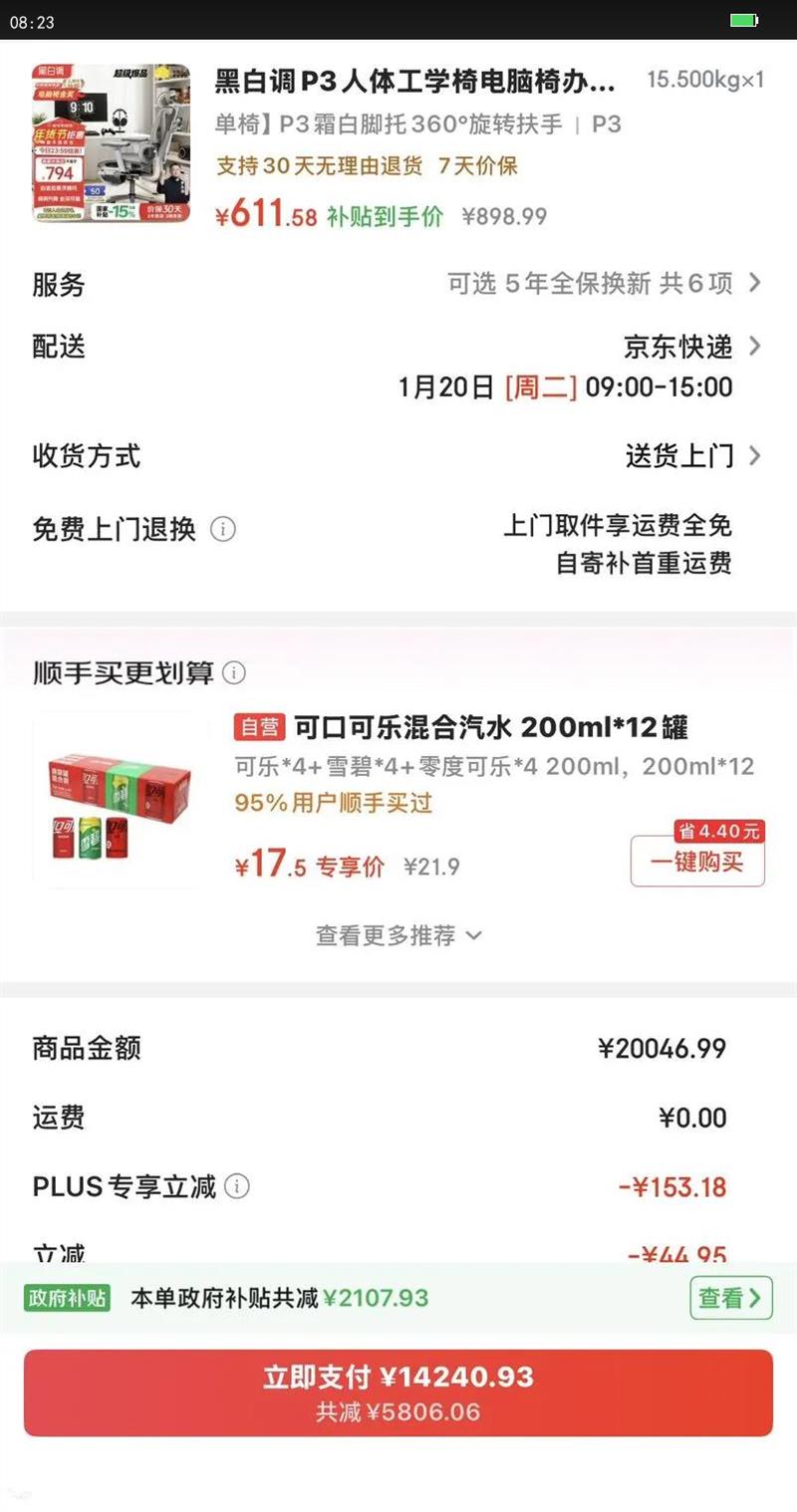The width and height of the screenshot is (797, 1512).
Task: Open 查看 for government subsidy details
Action: [730, 1298]
